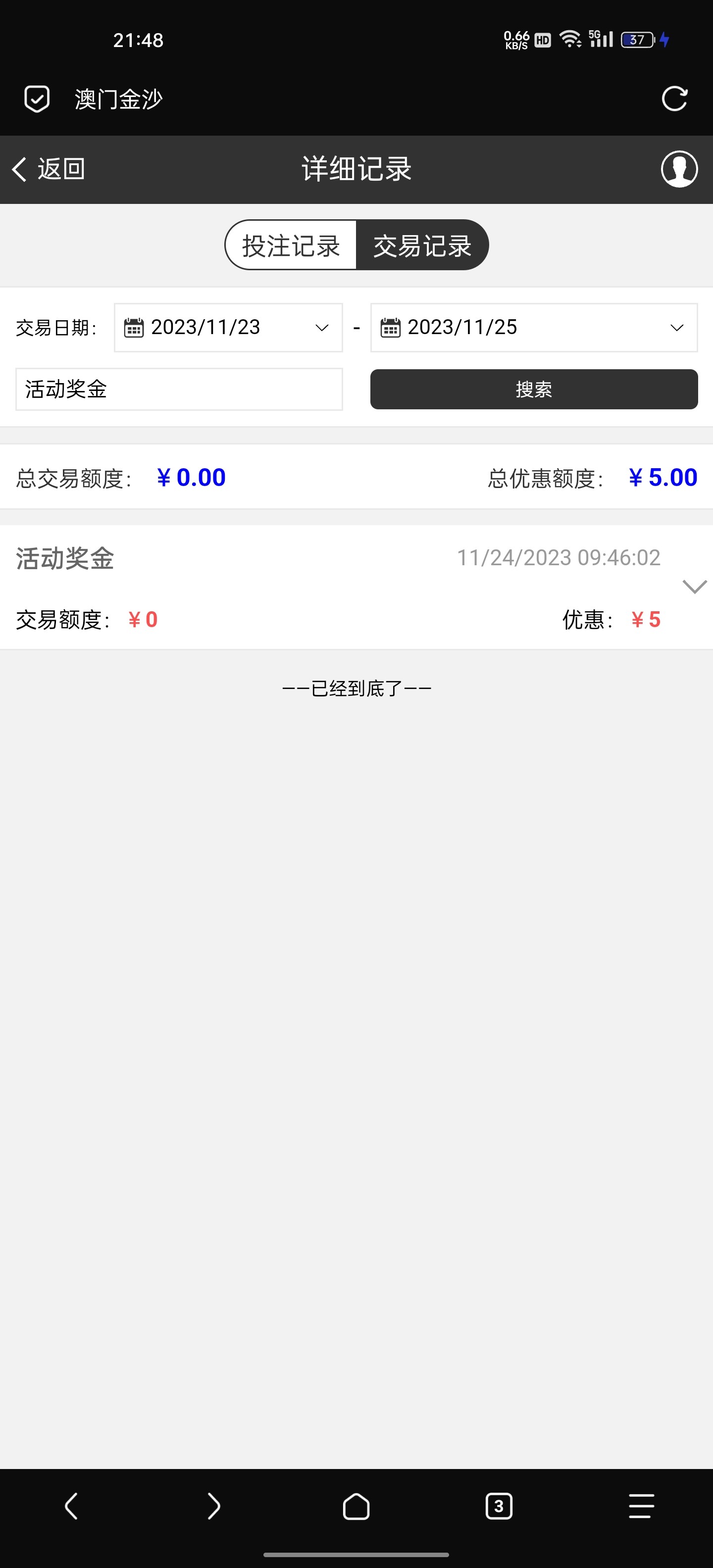713x1568 pixels.
Task: Show the three open browser tabs
Action: 499,1507
